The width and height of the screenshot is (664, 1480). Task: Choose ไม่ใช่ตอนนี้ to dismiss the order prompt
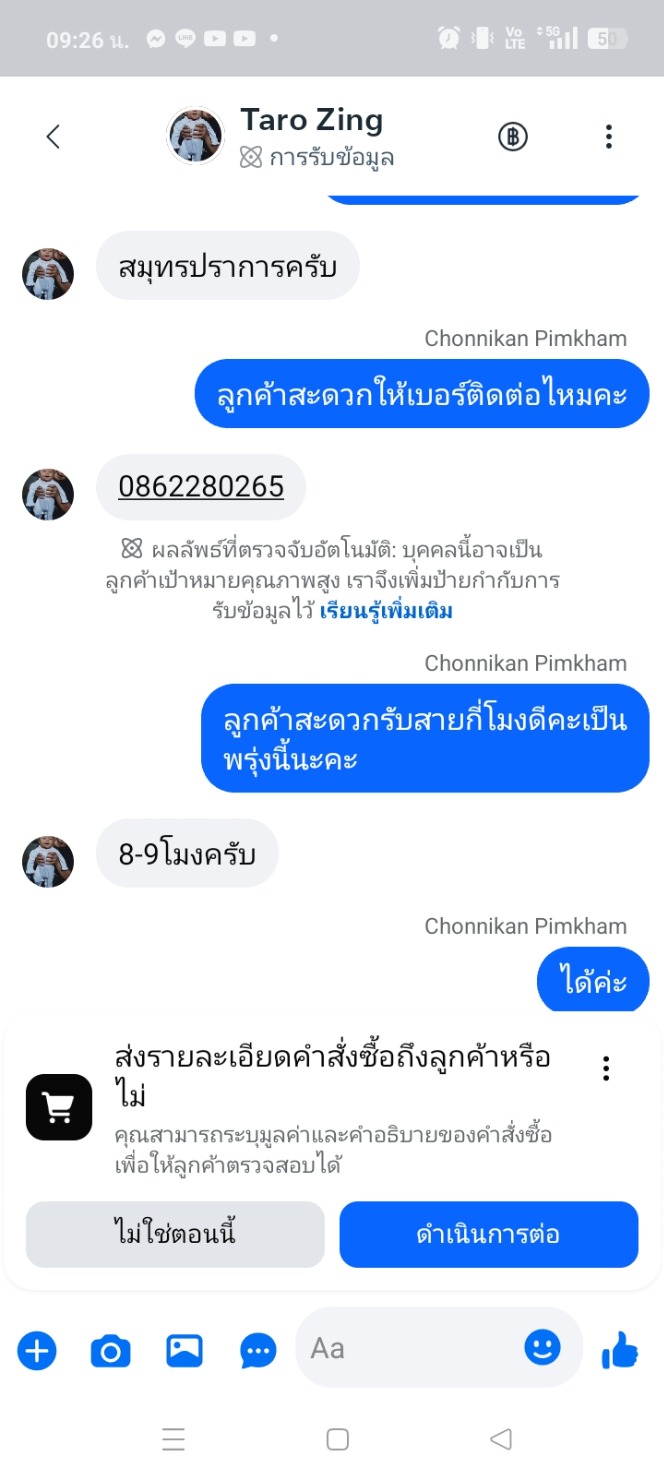click(175, 1234)
